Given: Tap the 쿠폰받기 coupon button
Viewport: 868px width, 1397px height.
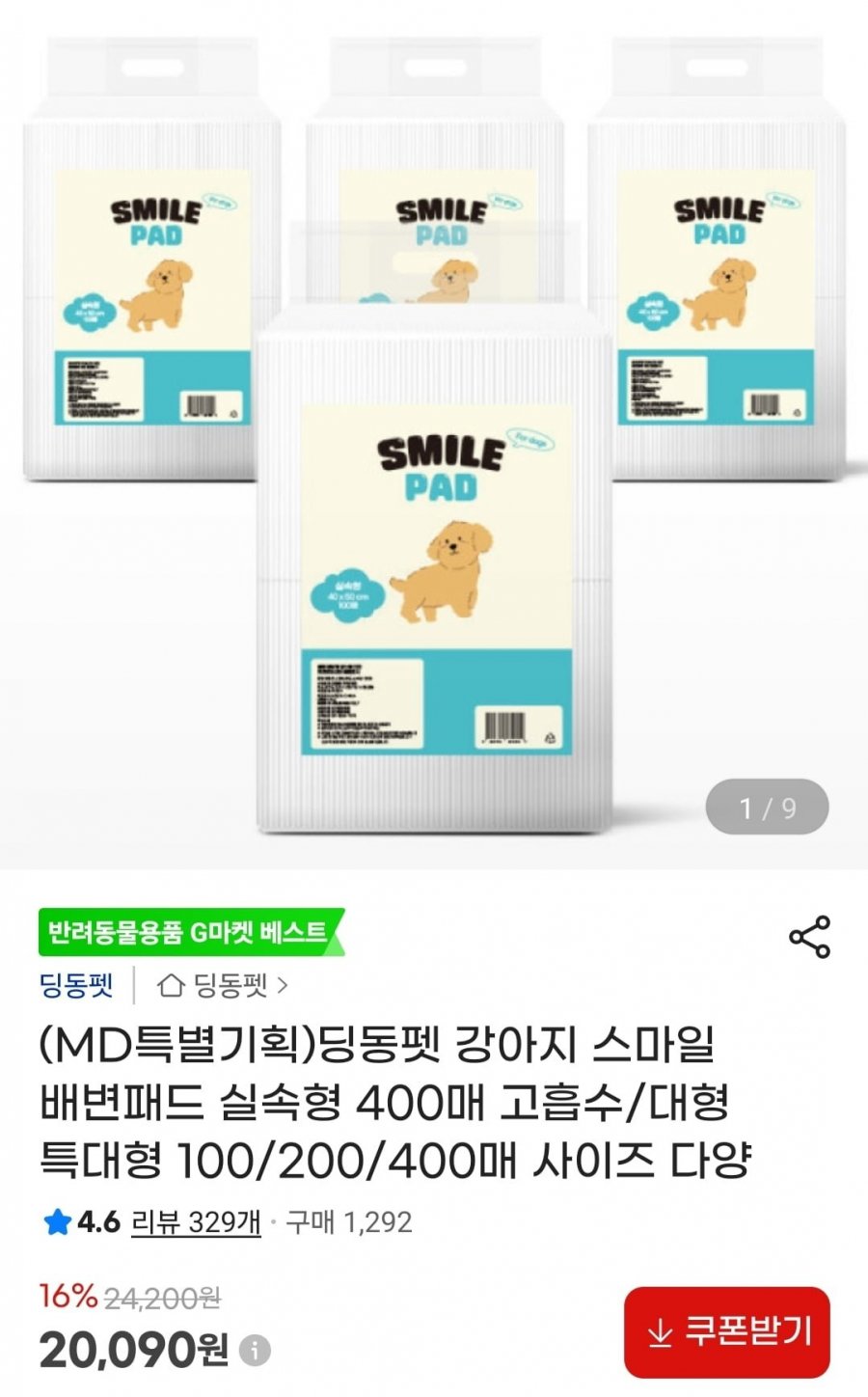Looking at the screenshot, I should tap(727, 1332).
